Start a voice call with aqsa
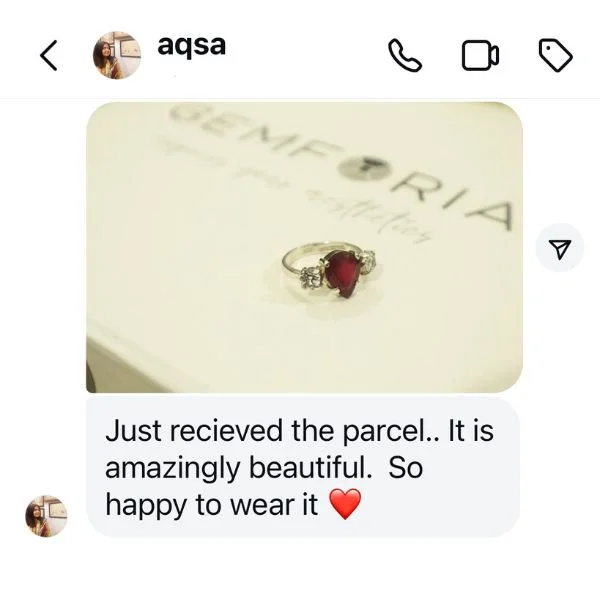 pyautogui.click(x=405, y=57)
